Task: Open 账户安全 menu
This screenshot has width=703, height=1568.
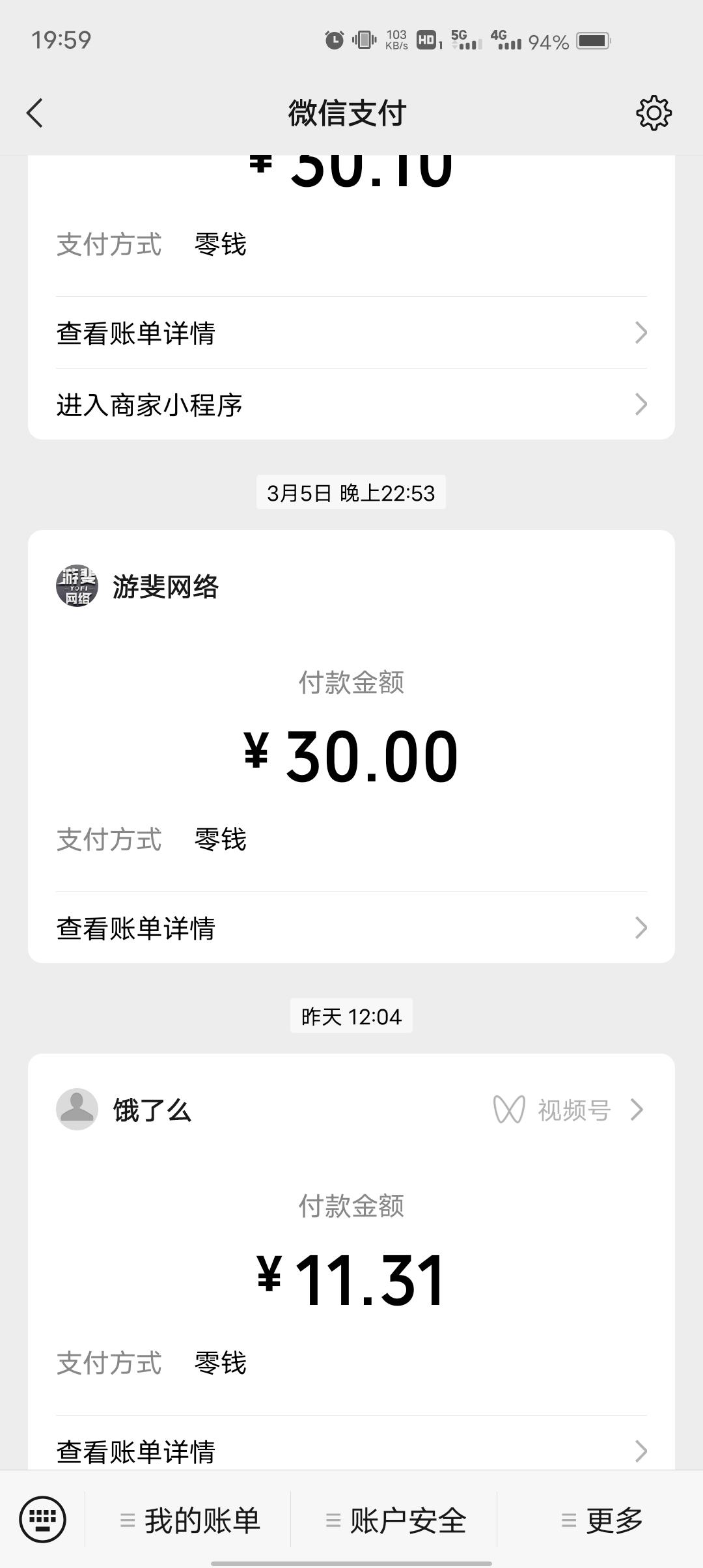Action: [396, 1521]
